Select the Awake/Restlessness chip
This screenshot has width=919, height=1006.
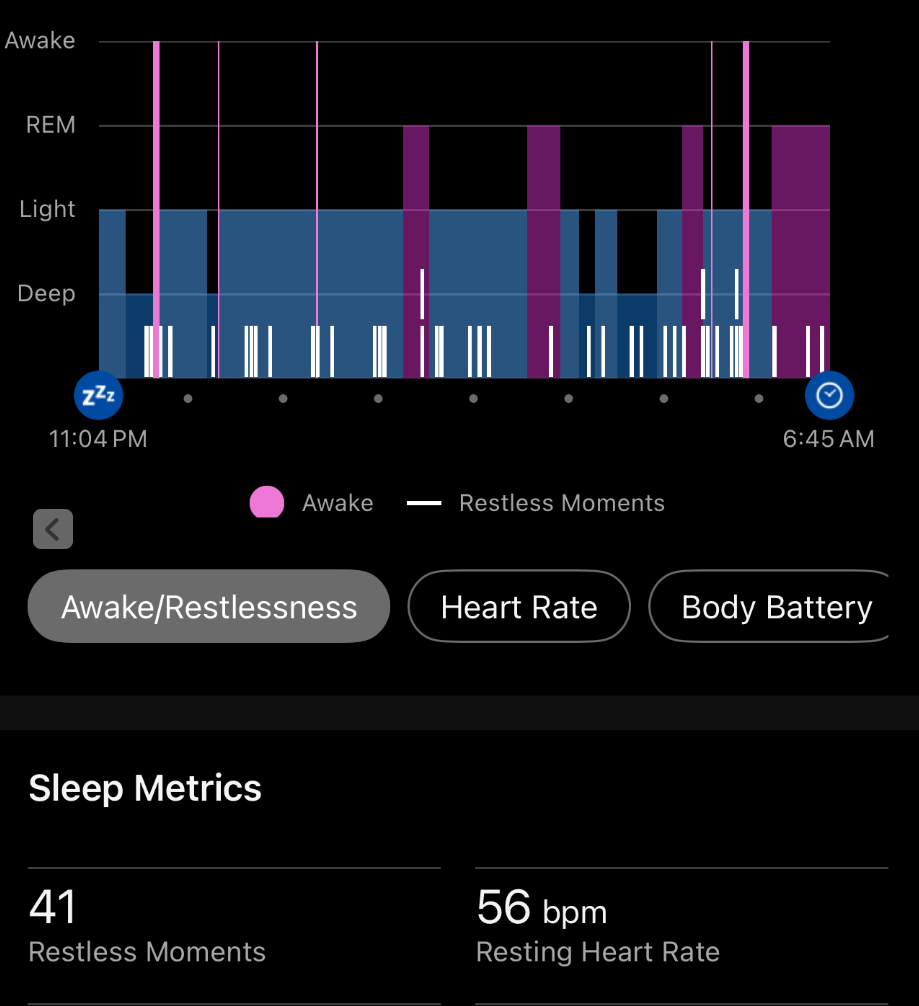[209, 606]
